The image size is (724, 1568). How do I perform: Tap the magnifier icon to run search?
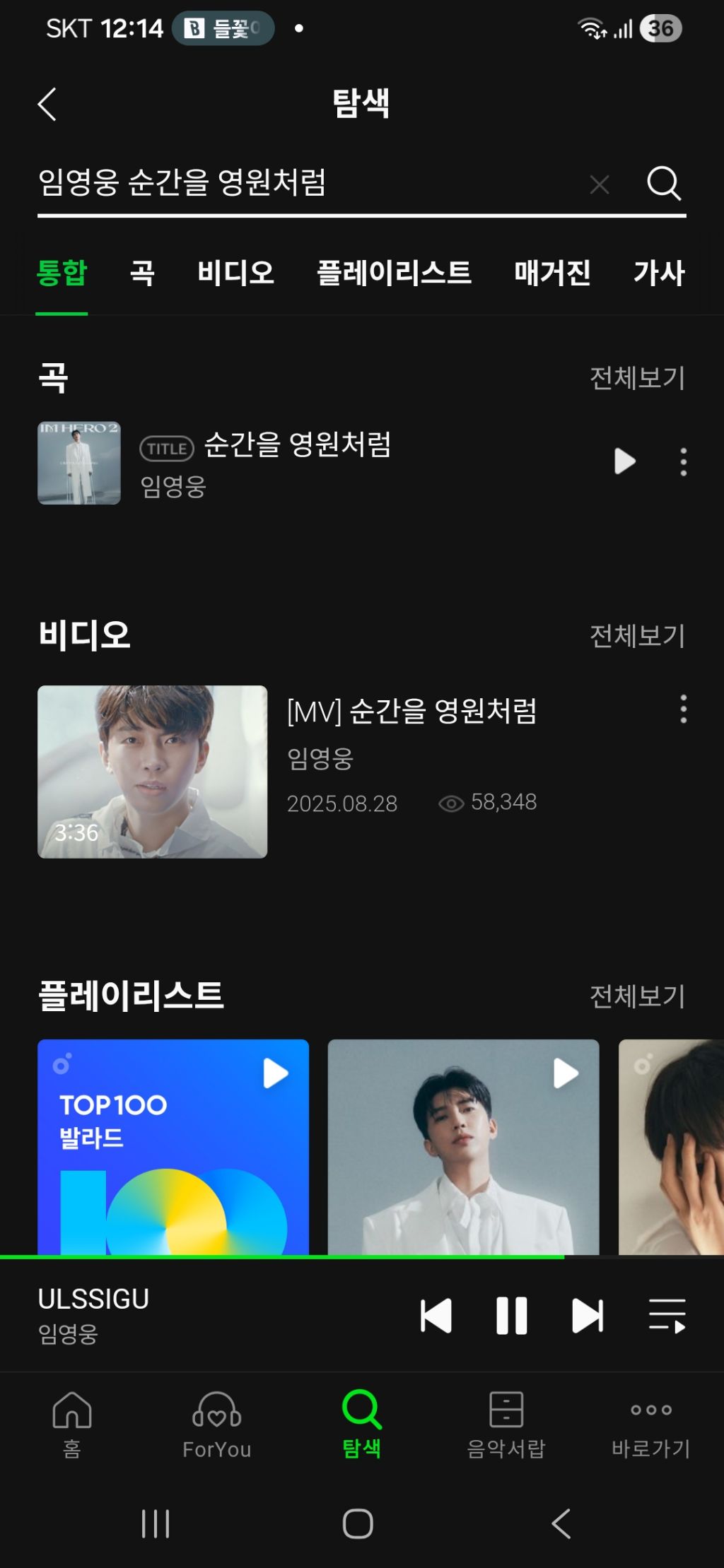664,184
